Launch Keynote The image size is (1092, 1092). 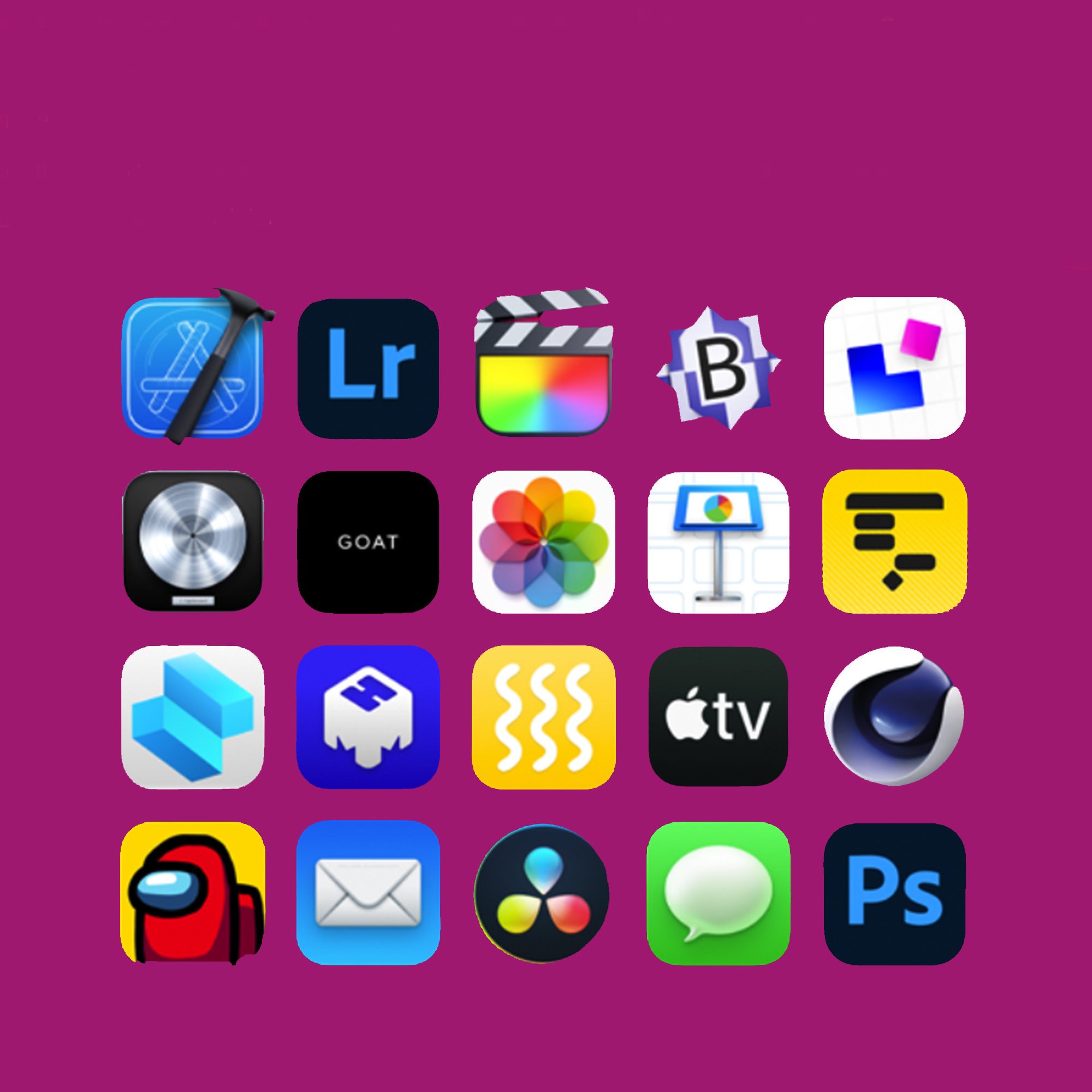(719, 542)
